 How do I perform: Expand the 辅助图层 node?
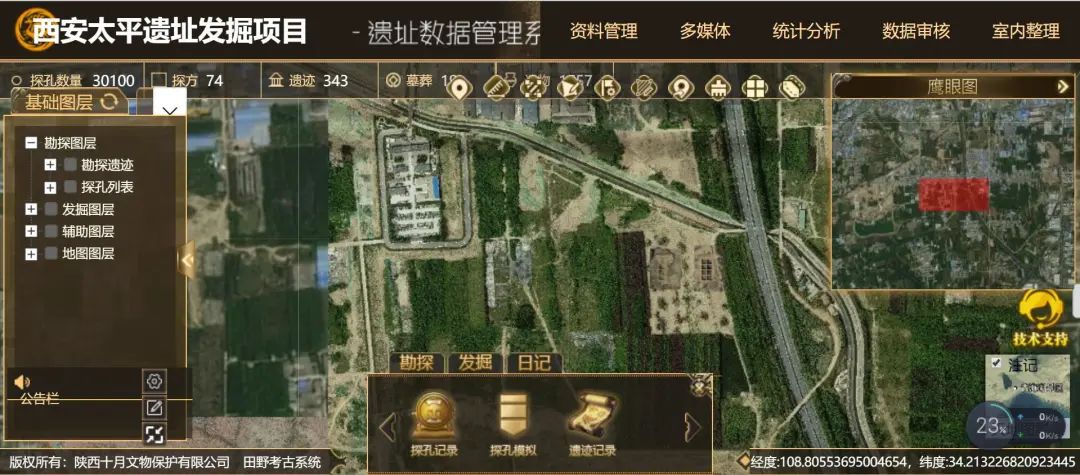pyautogui.click(x=31, y=231)
